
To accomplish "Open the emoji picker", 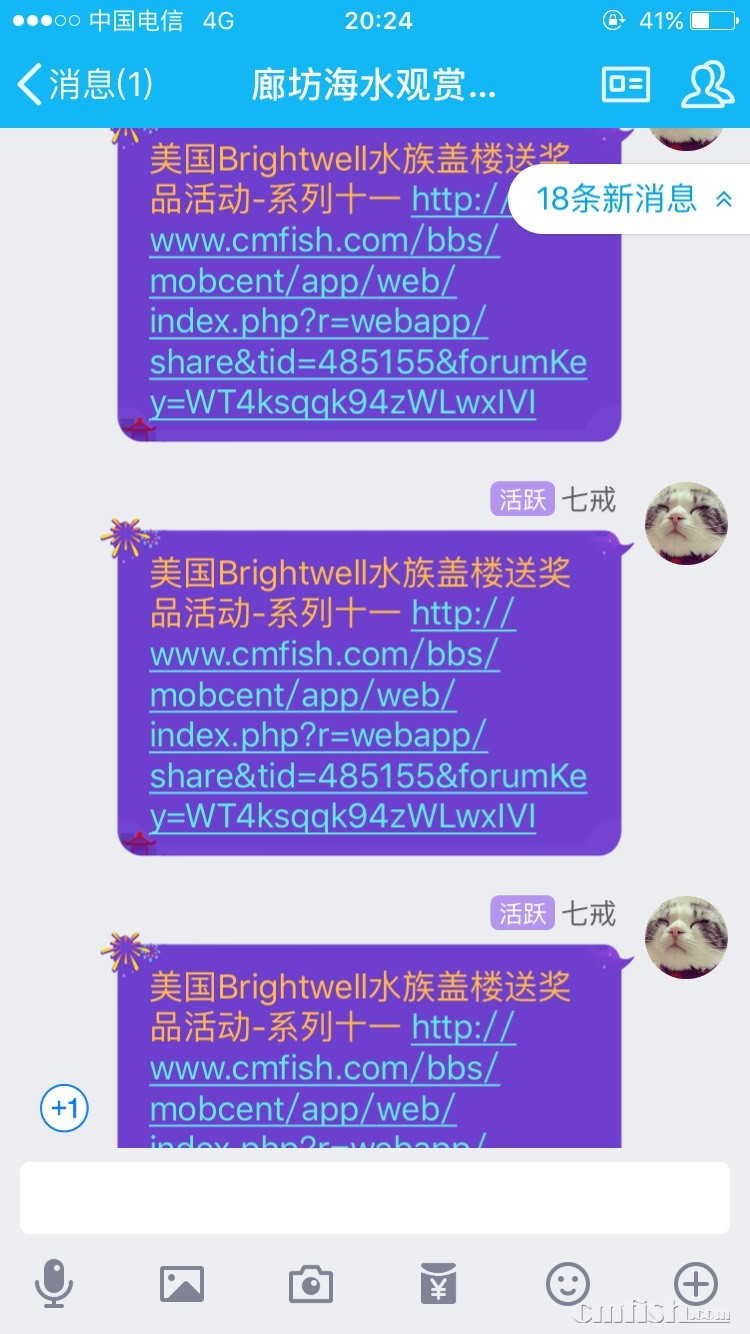I will [x=567, y=1283].
